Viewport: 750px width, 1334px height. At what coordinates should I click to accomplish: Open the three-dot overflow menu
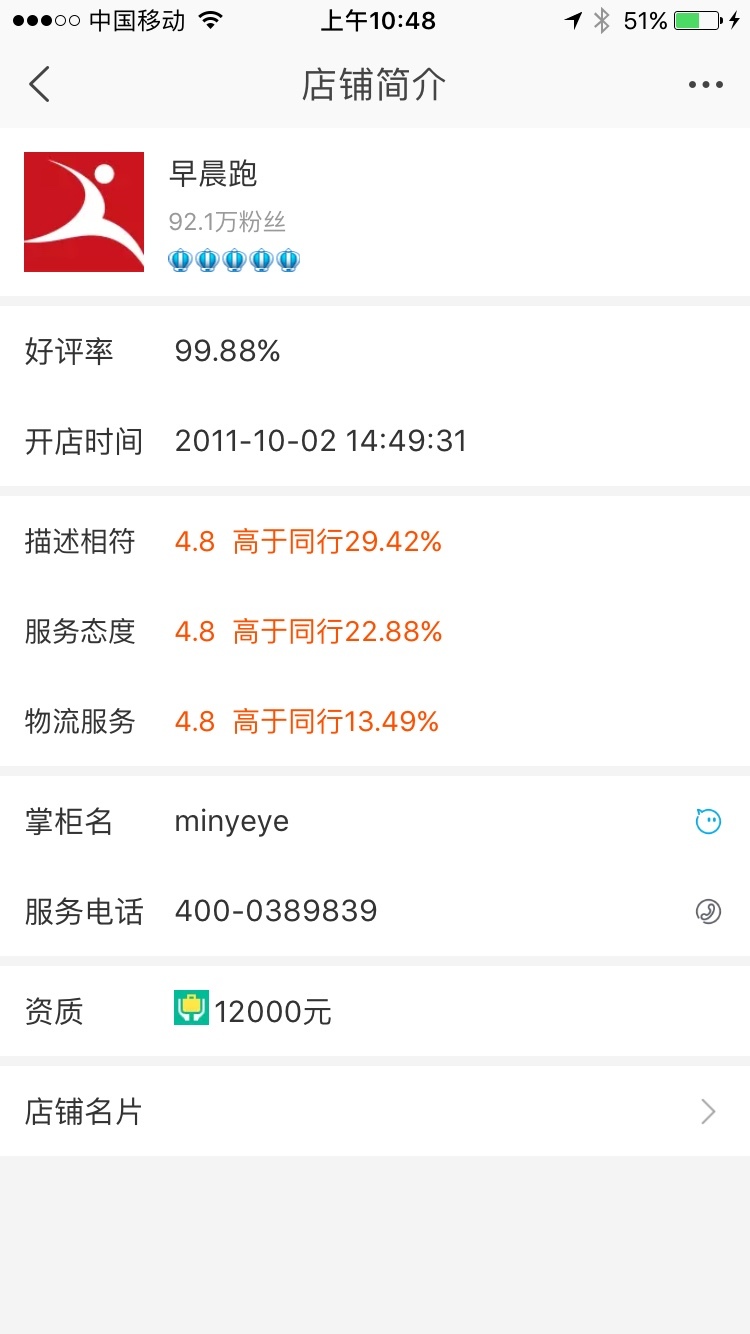click(x=706, y=85)
